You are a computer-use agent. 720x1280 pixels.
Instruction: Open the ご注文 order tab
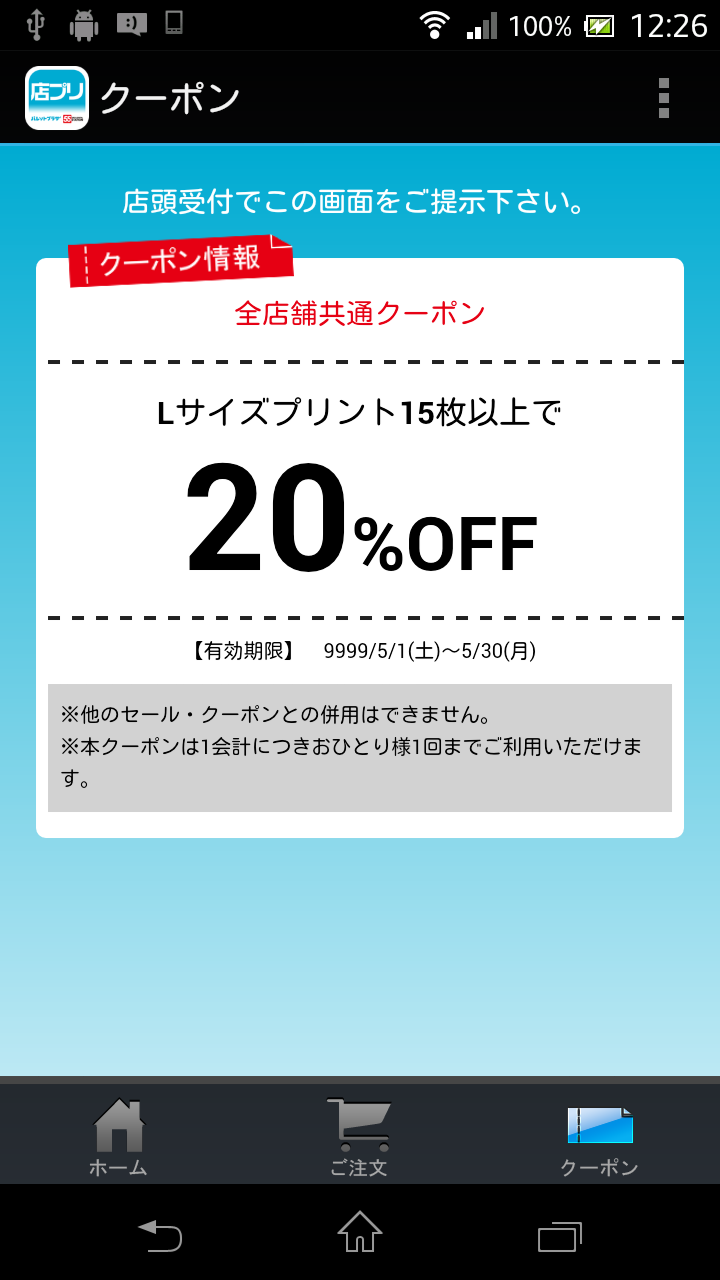359,1137
